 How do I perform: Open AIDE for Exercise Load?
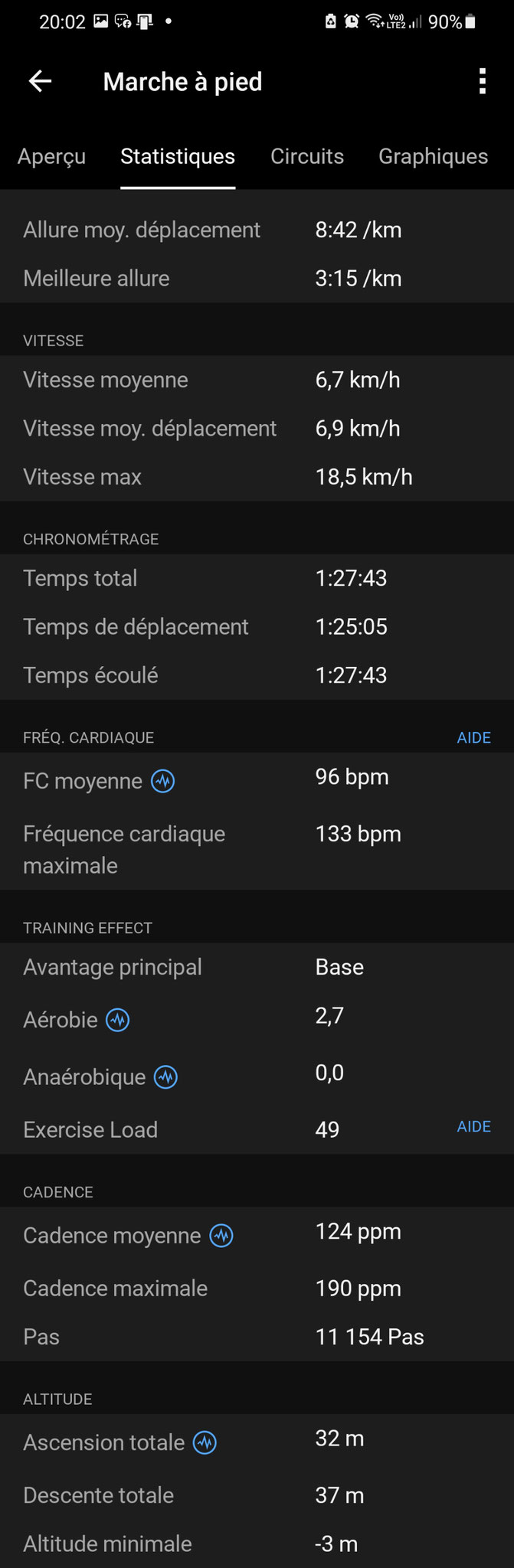pyautogui.click(x=473, y=1126)
